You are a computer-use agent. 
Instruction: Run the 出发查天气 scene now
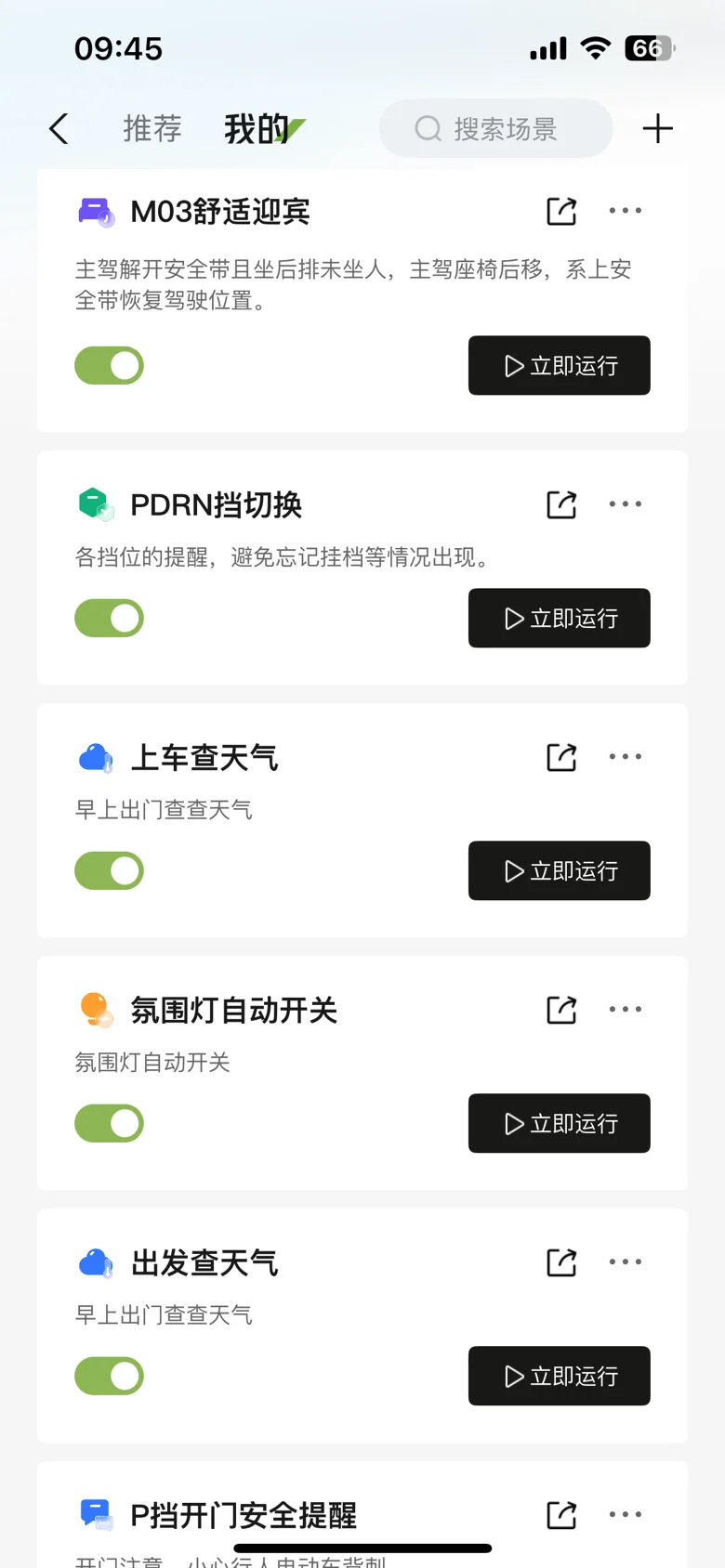pyautogui.click(x=560, y=1376)
